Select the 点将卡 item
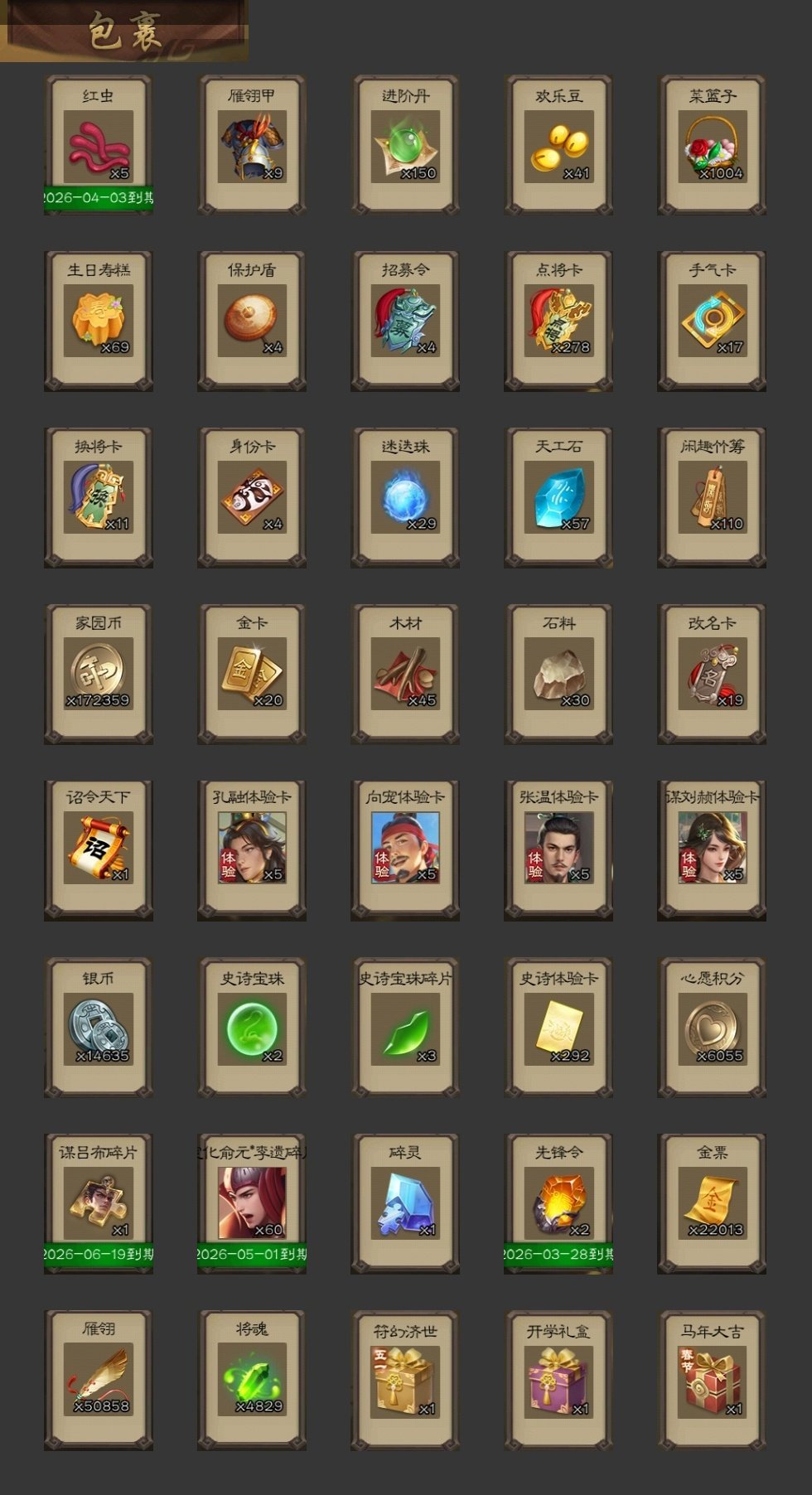The height and width of the screenshot is (1495, 812). 558,322
